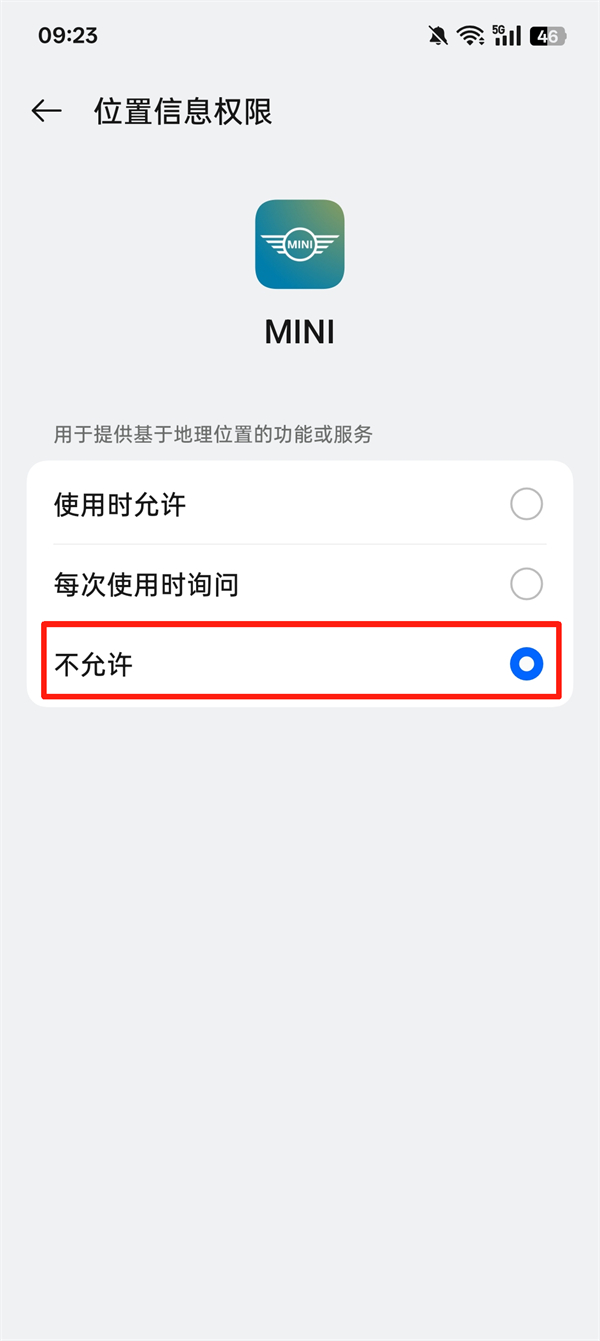600x1341 pixels.
Task: Select 使用时允许 location option
Action: 526,505
